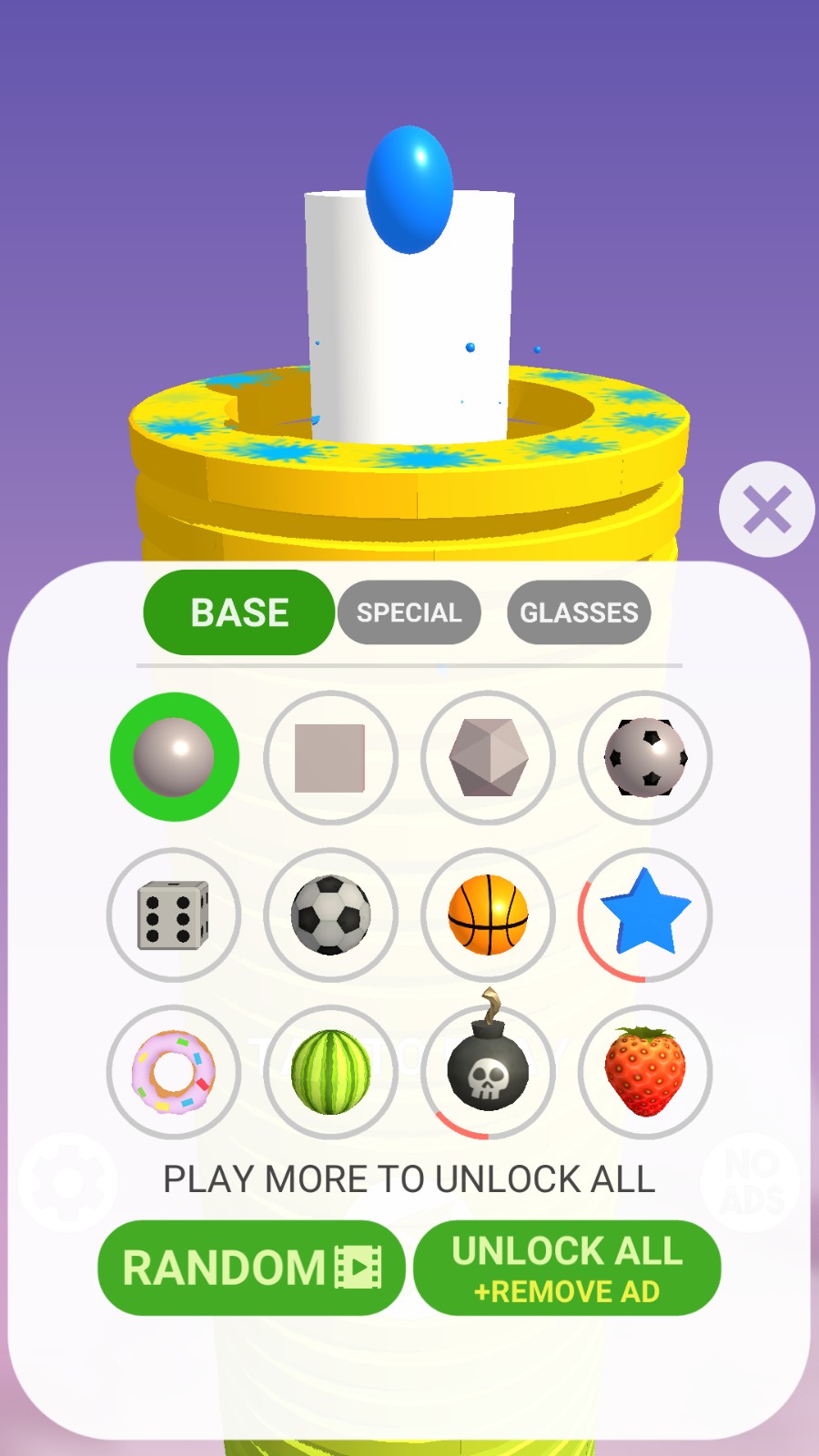
Task: Pick the polyhedron skin
Action: (488, 757)
